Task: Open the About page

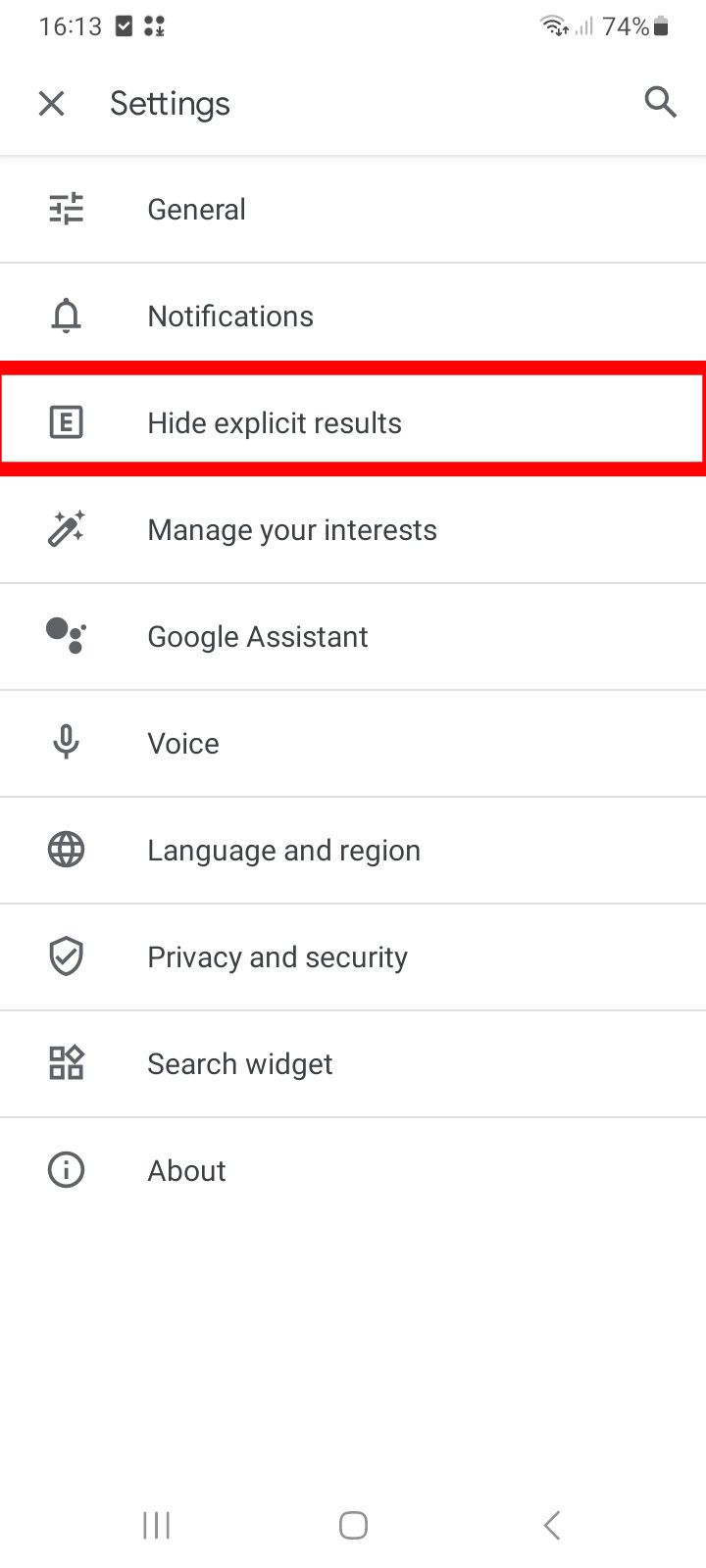Action: pos(186,1169)
